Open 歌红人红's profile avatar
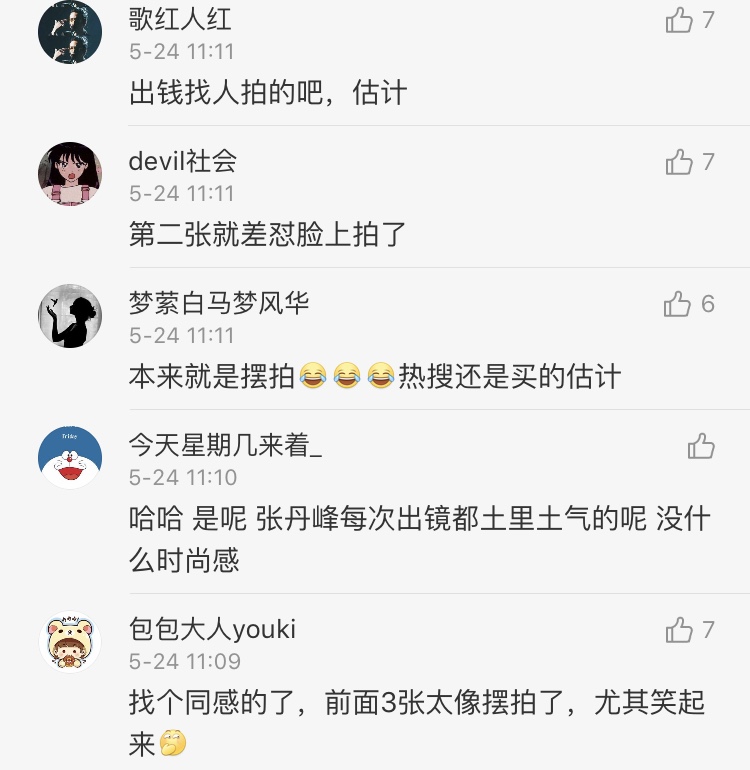This screenshot has width=750, height=770. pyautogui.click(x=70, y=31)
